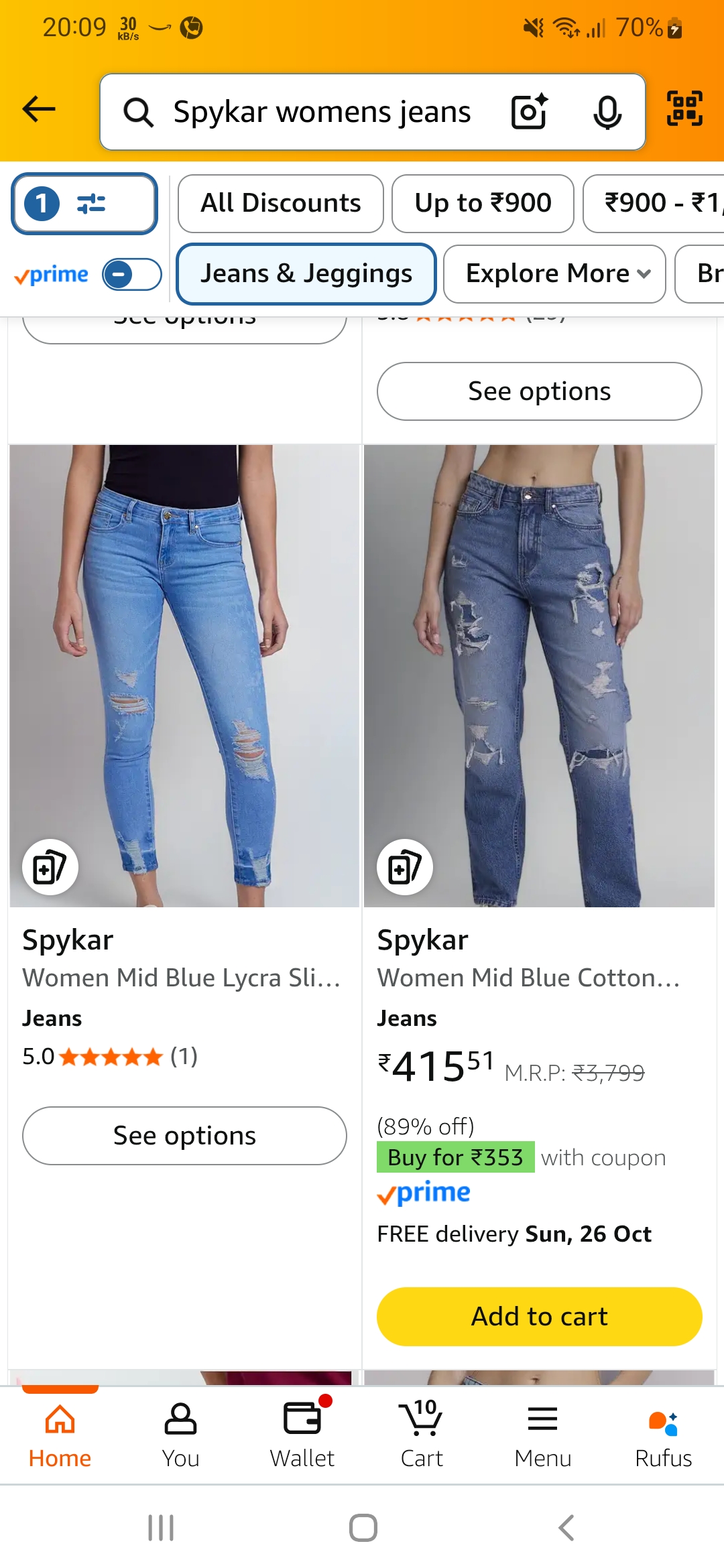Open the QR code scanner
This screenshot has height=1568, width=724.
(684, 109)
